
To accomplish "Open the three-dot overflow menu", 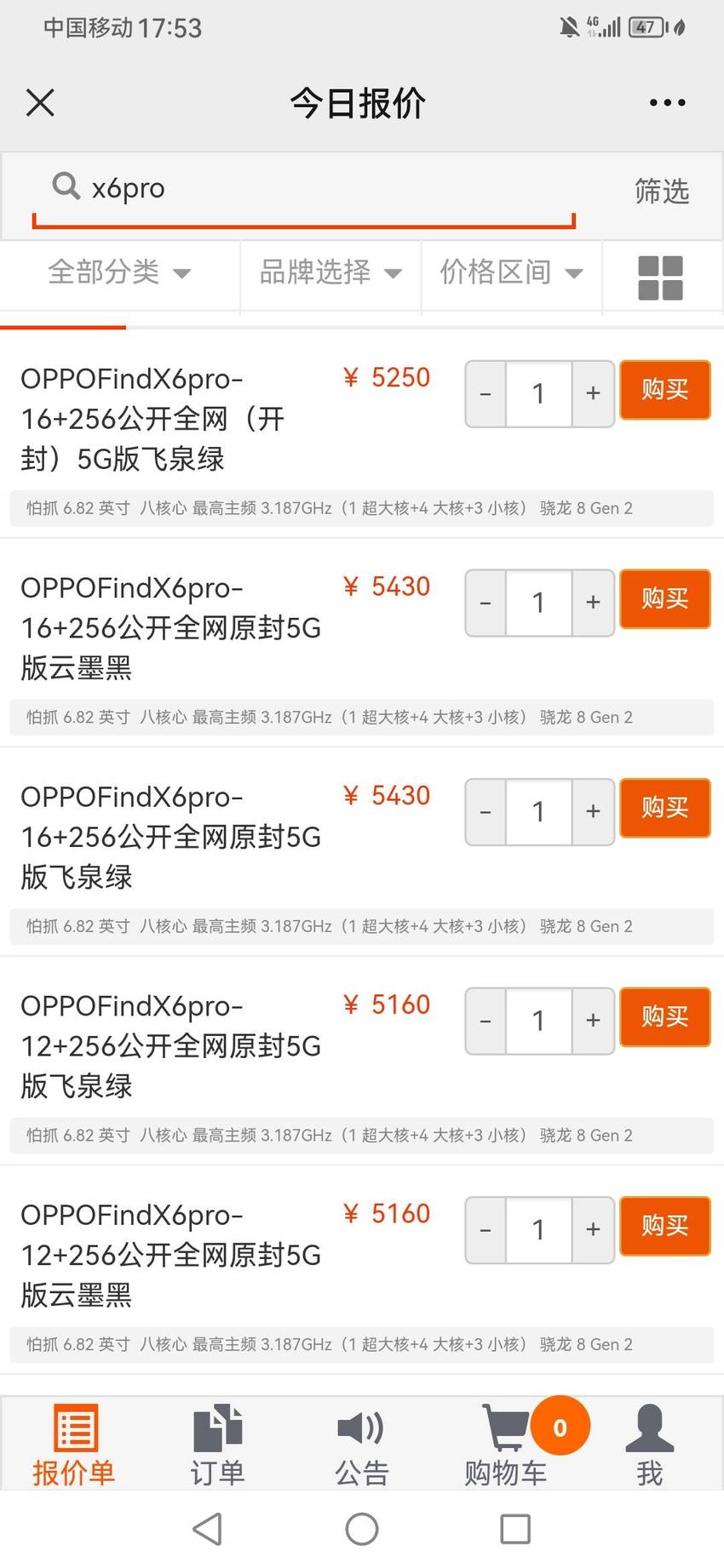I will [667, 103].
